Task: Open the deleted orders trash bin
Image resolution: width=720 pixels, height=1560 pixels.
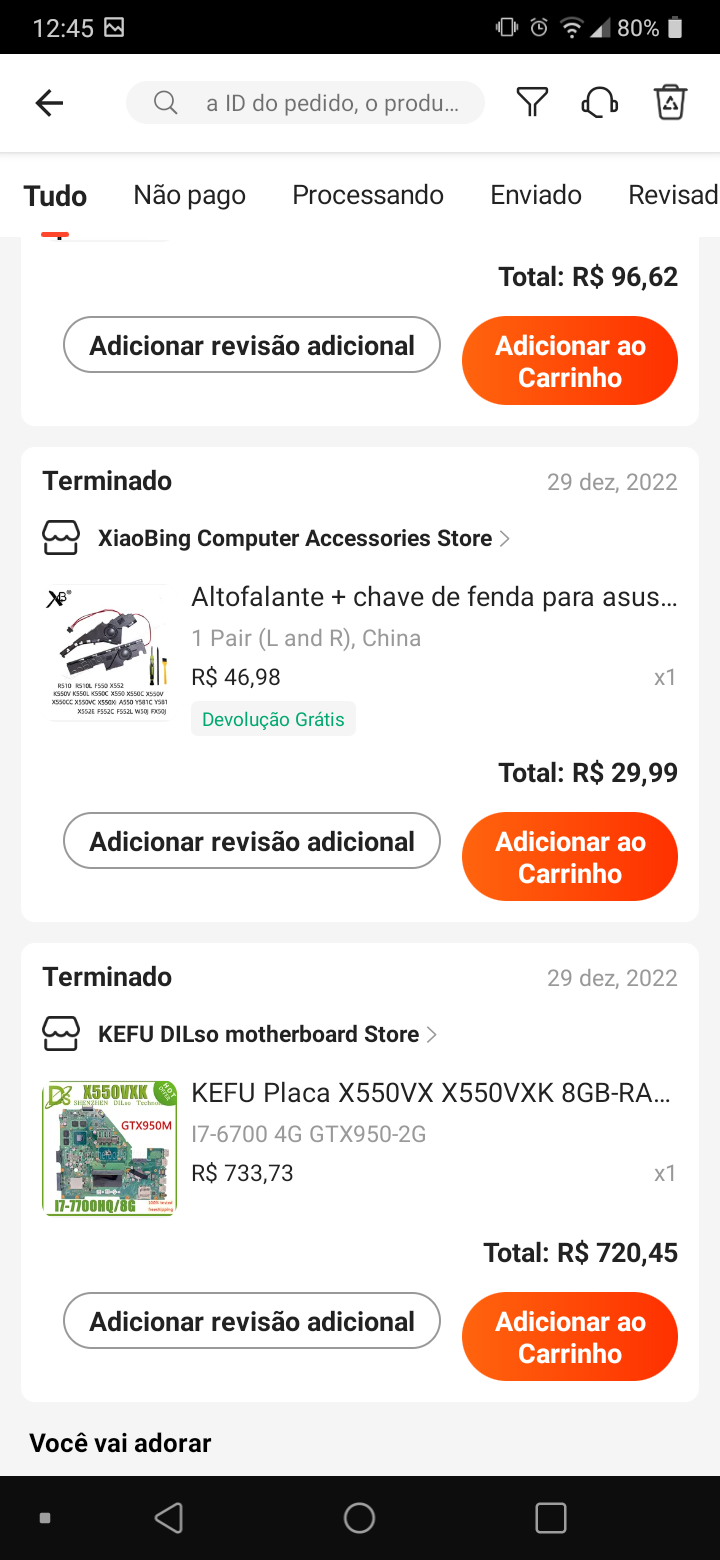Action: pyautogui.click(x=669, y=103)
